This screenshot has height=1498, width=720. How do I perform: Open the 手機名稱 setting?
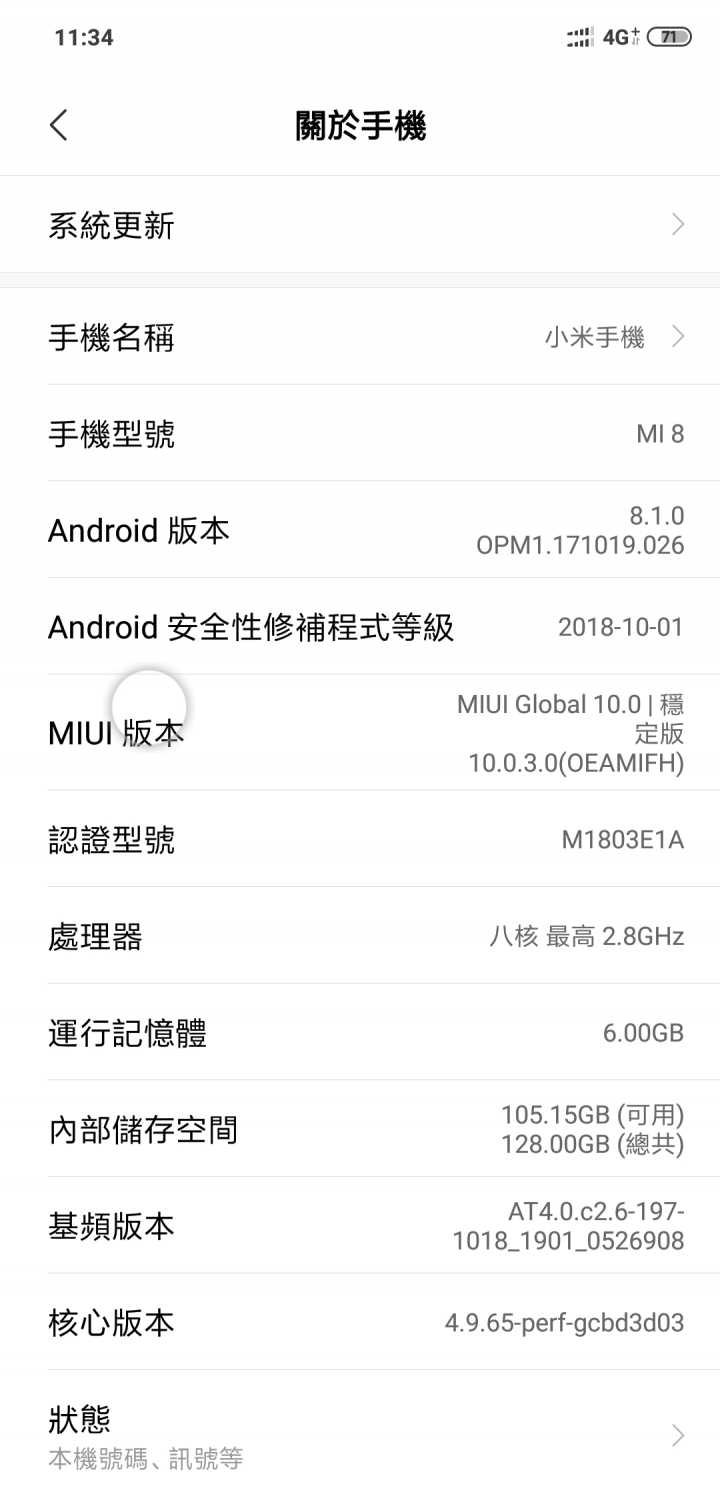360,337
